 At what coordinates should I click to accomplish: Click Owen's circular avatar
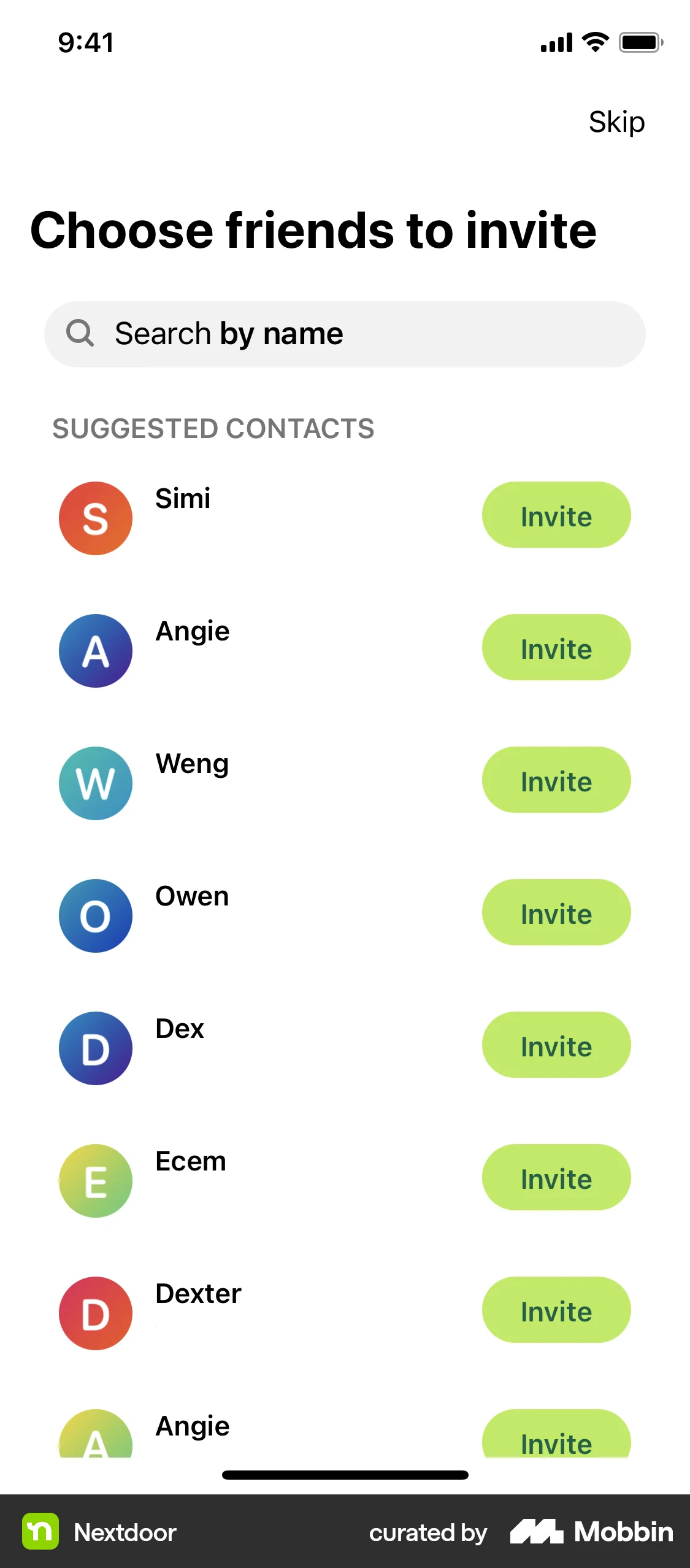[95, 916]
